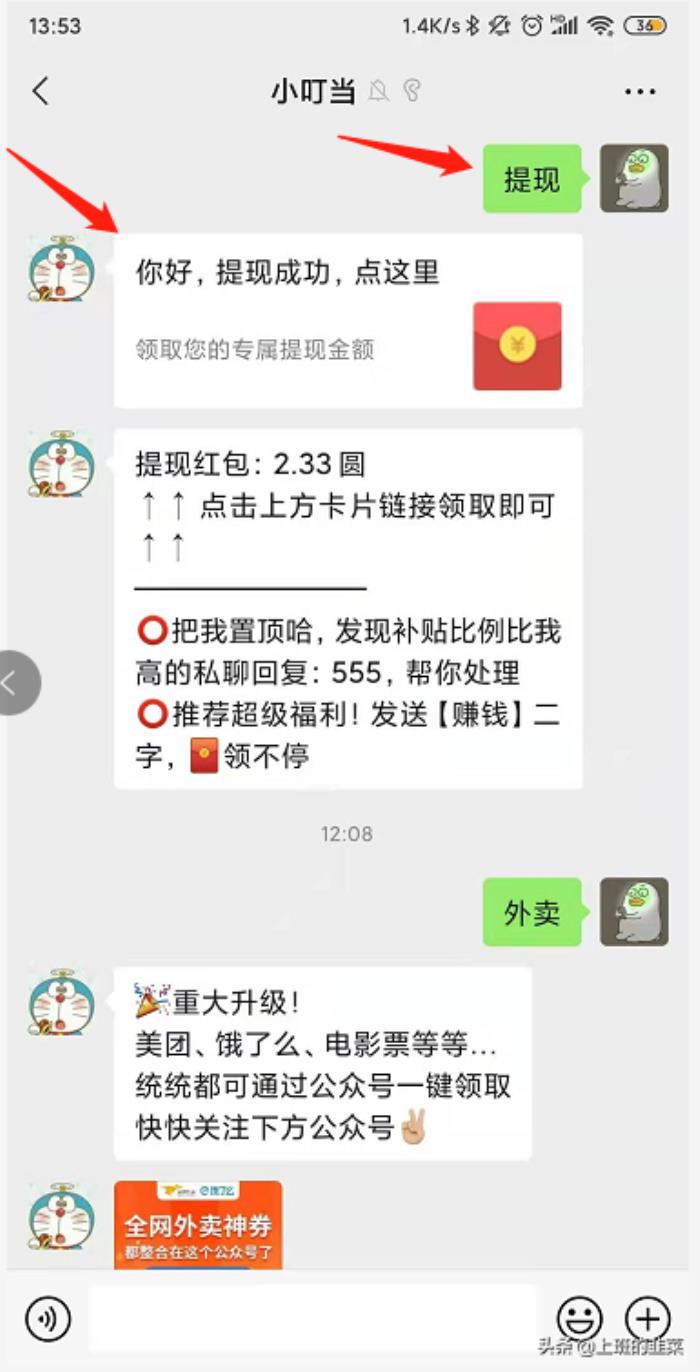
Task: View my avatar next to 提现 message
Action: coord(634,179)
